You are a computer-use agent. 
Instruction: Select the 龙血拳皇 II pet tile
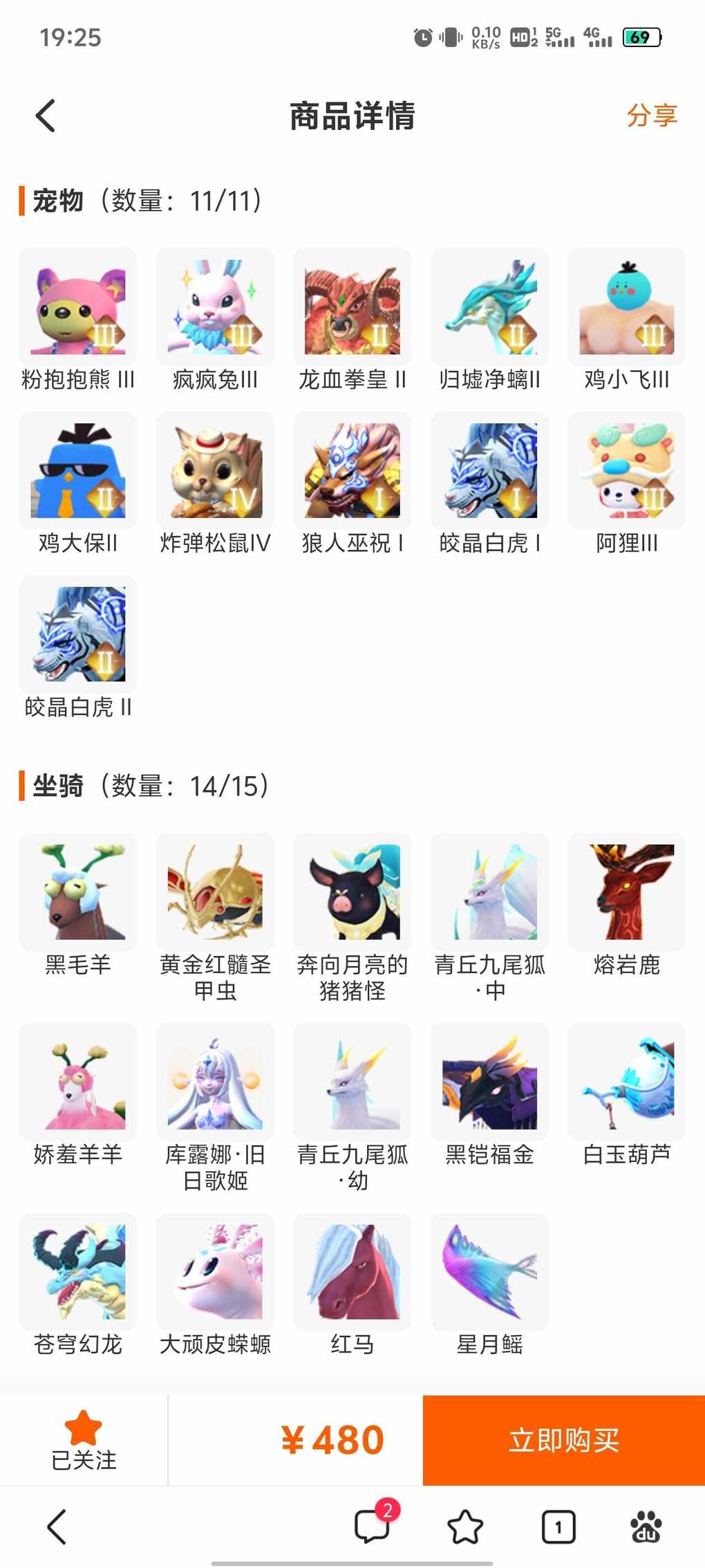click(x=352, y=308)
